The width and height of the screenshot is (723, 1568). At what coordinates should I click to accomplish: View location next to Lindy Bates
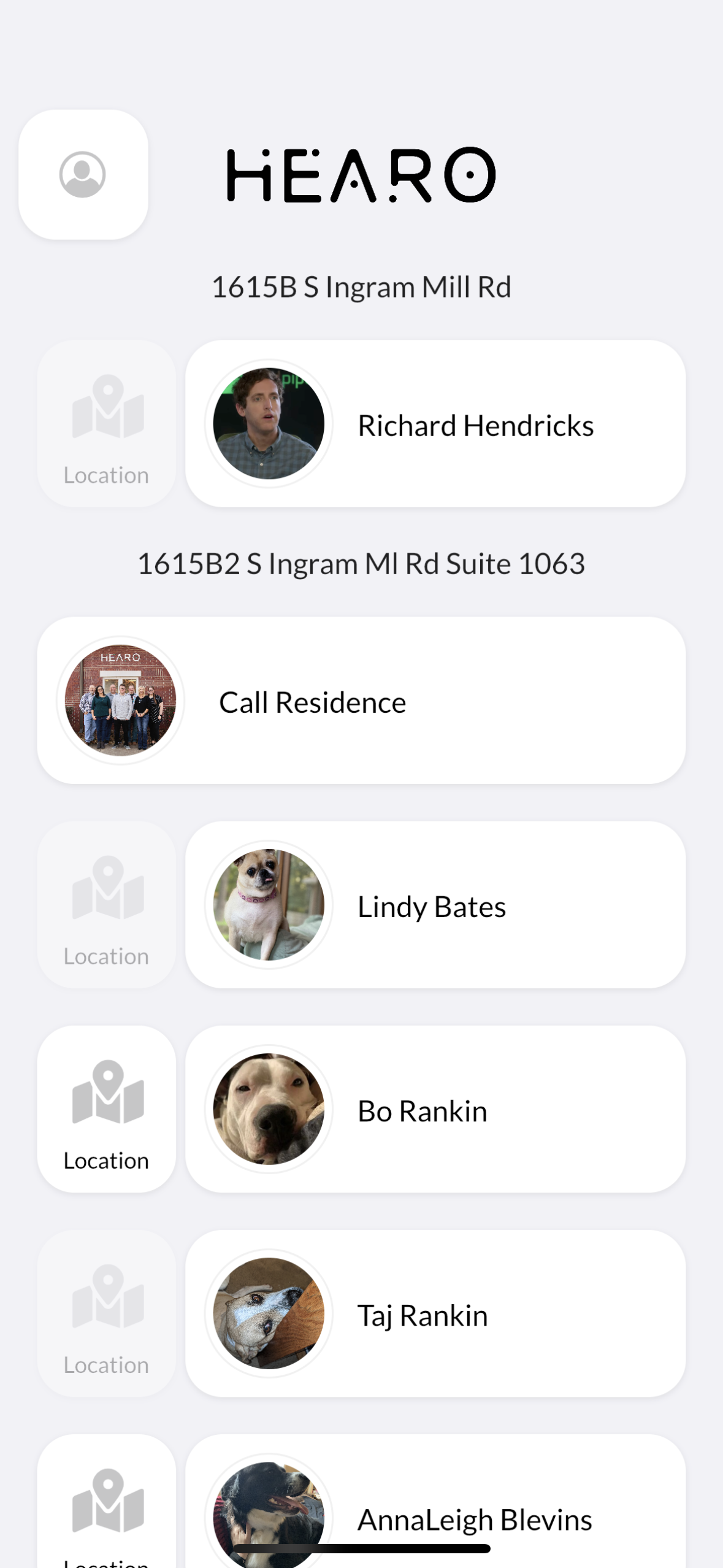pyautogui.click(x=107, y=905)
